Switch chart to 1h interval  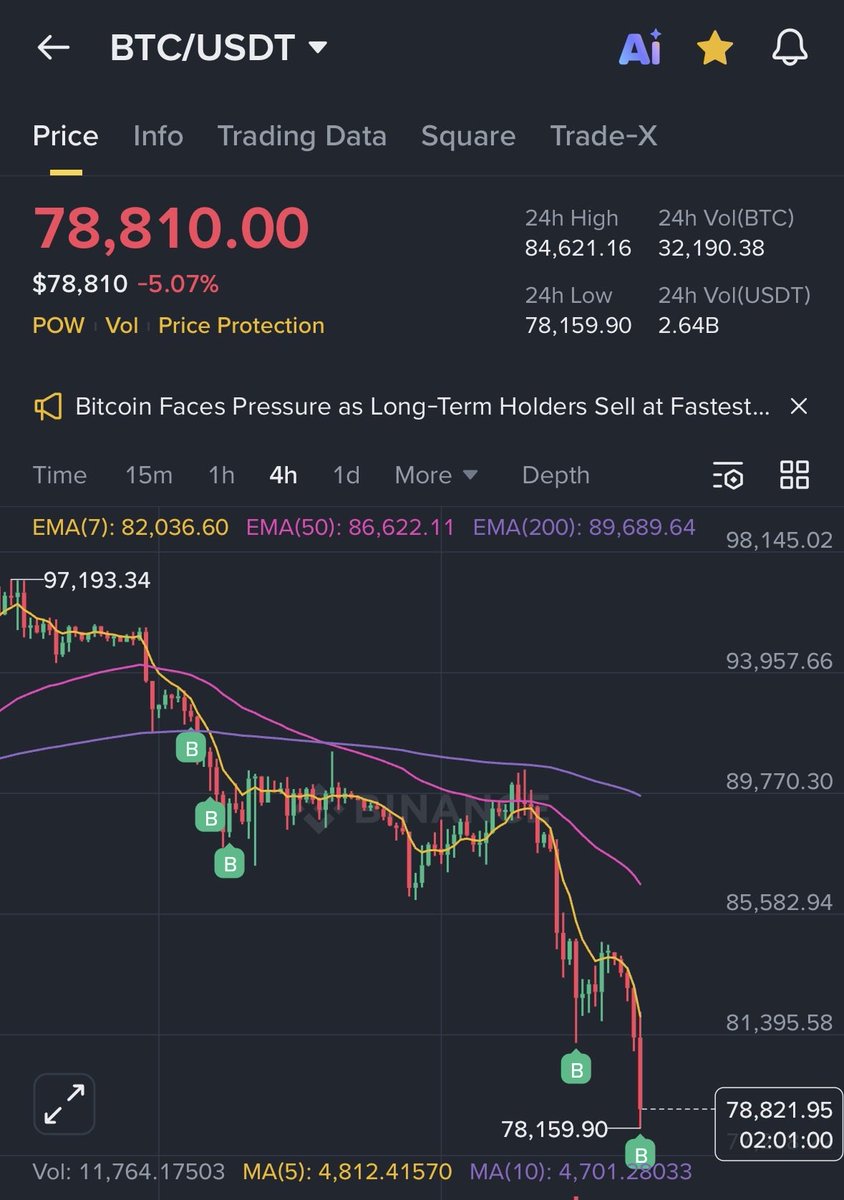[x=221, y=475]
